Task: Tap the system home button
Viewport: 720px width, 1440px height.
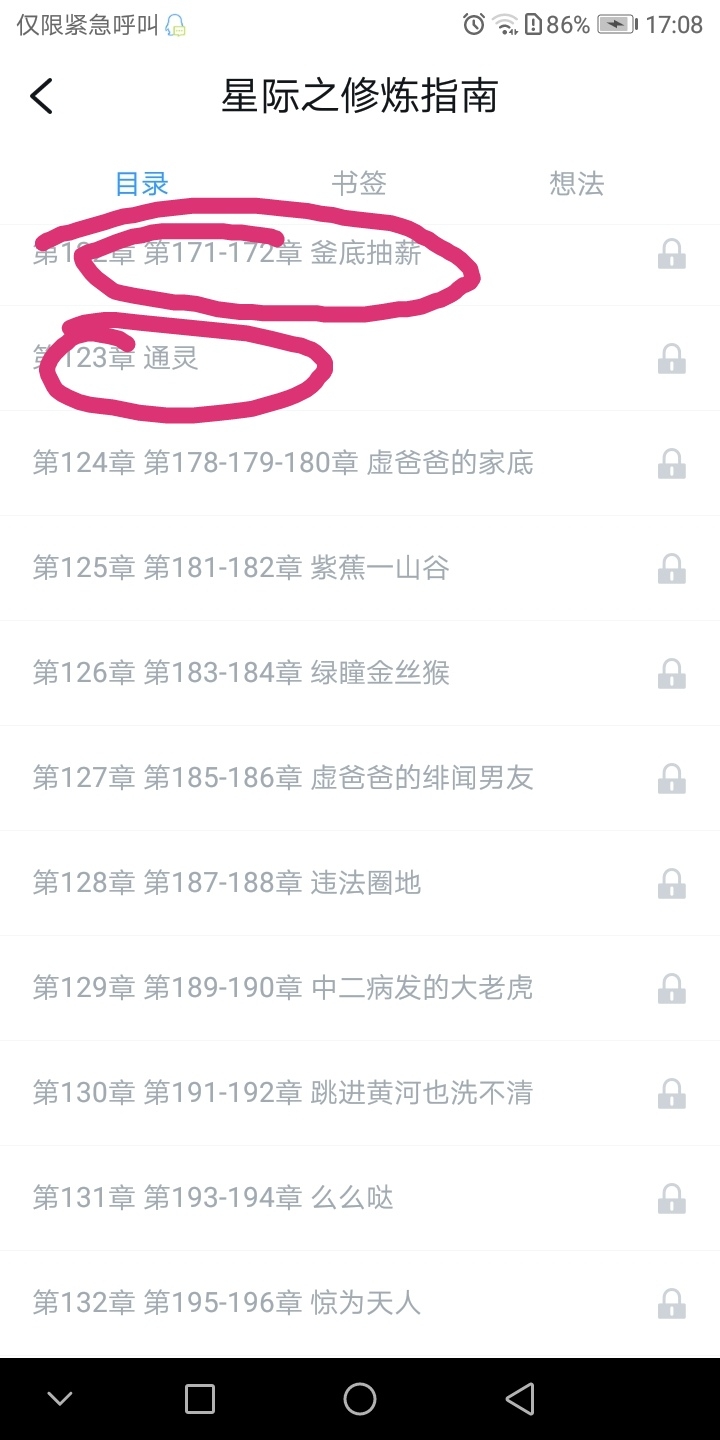Action: point(360,1399)
